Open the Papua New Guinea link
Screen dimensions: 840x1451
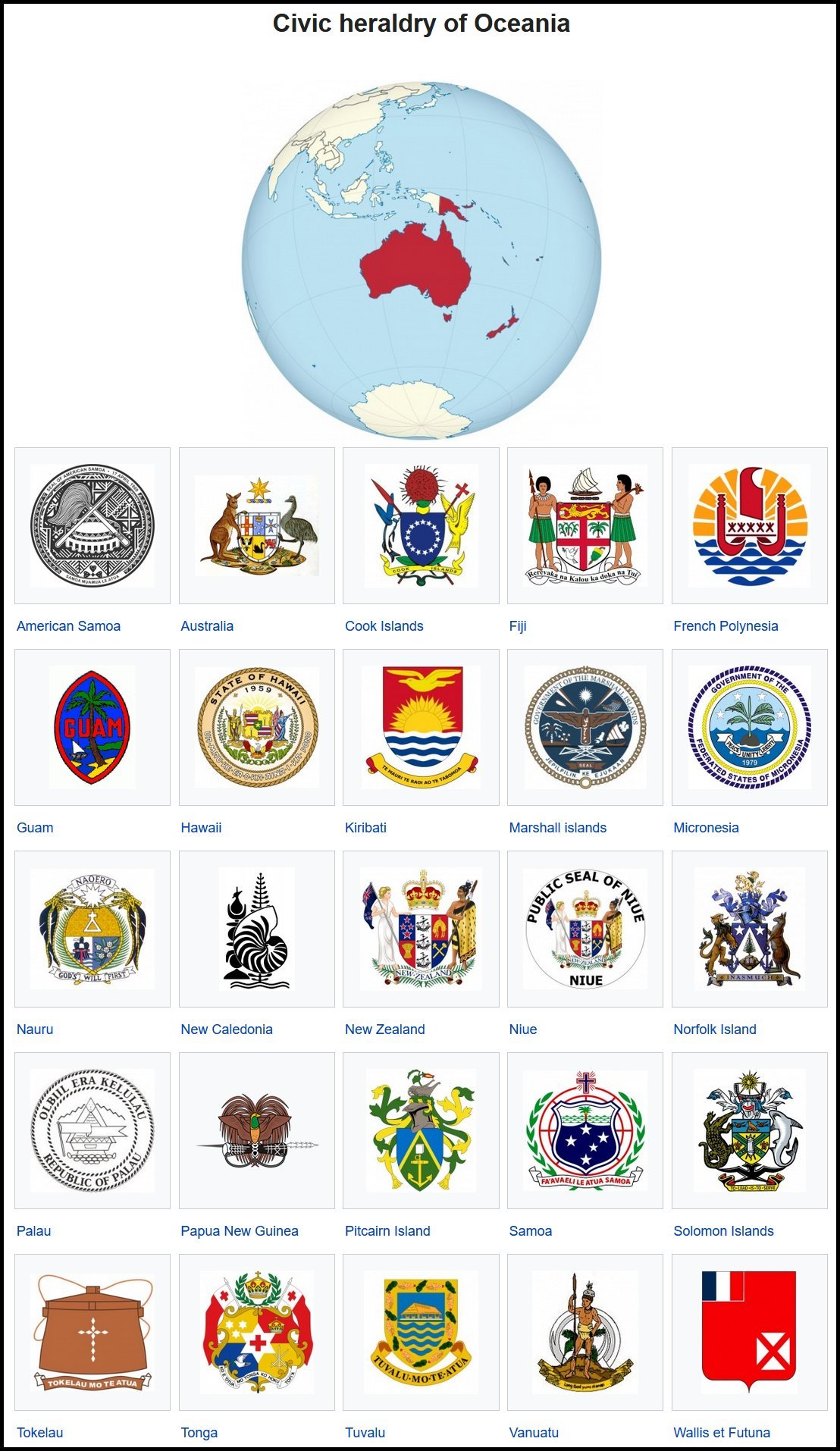pos(240,1231)
